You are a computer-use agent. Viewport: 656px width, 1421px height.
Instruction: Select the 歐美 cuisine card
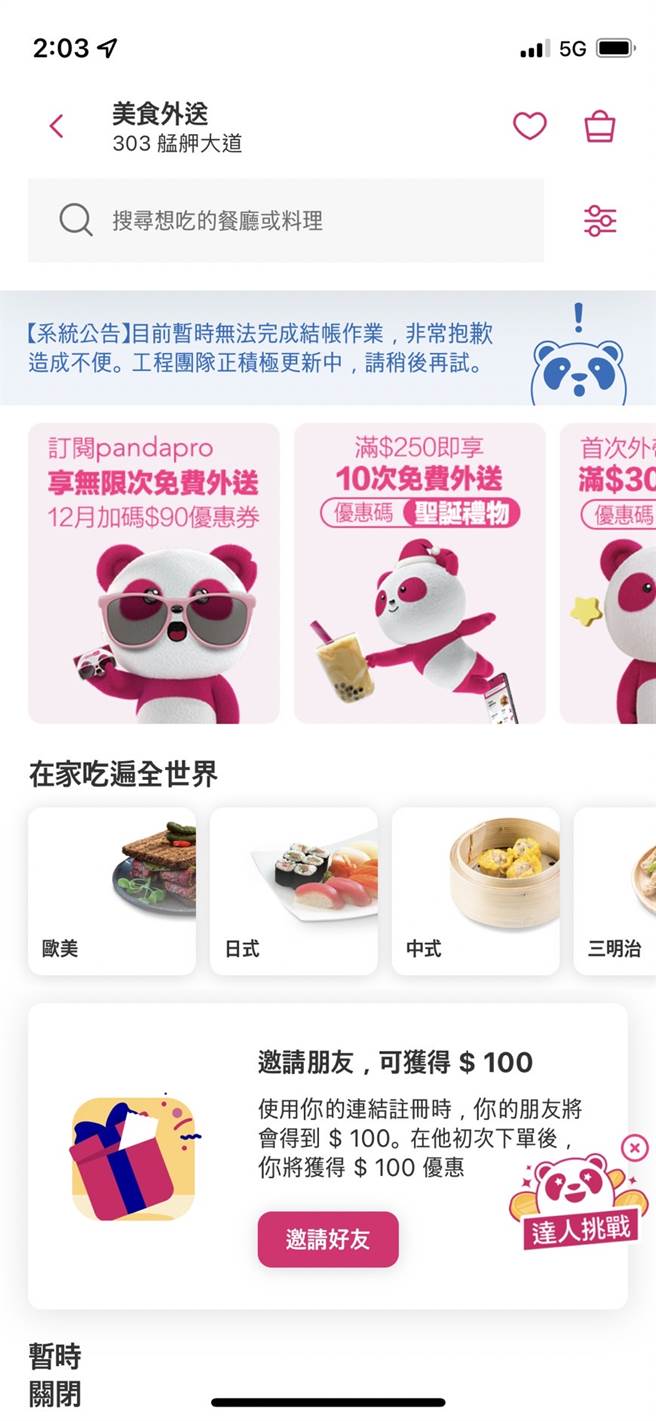click(x=112, y=891)
